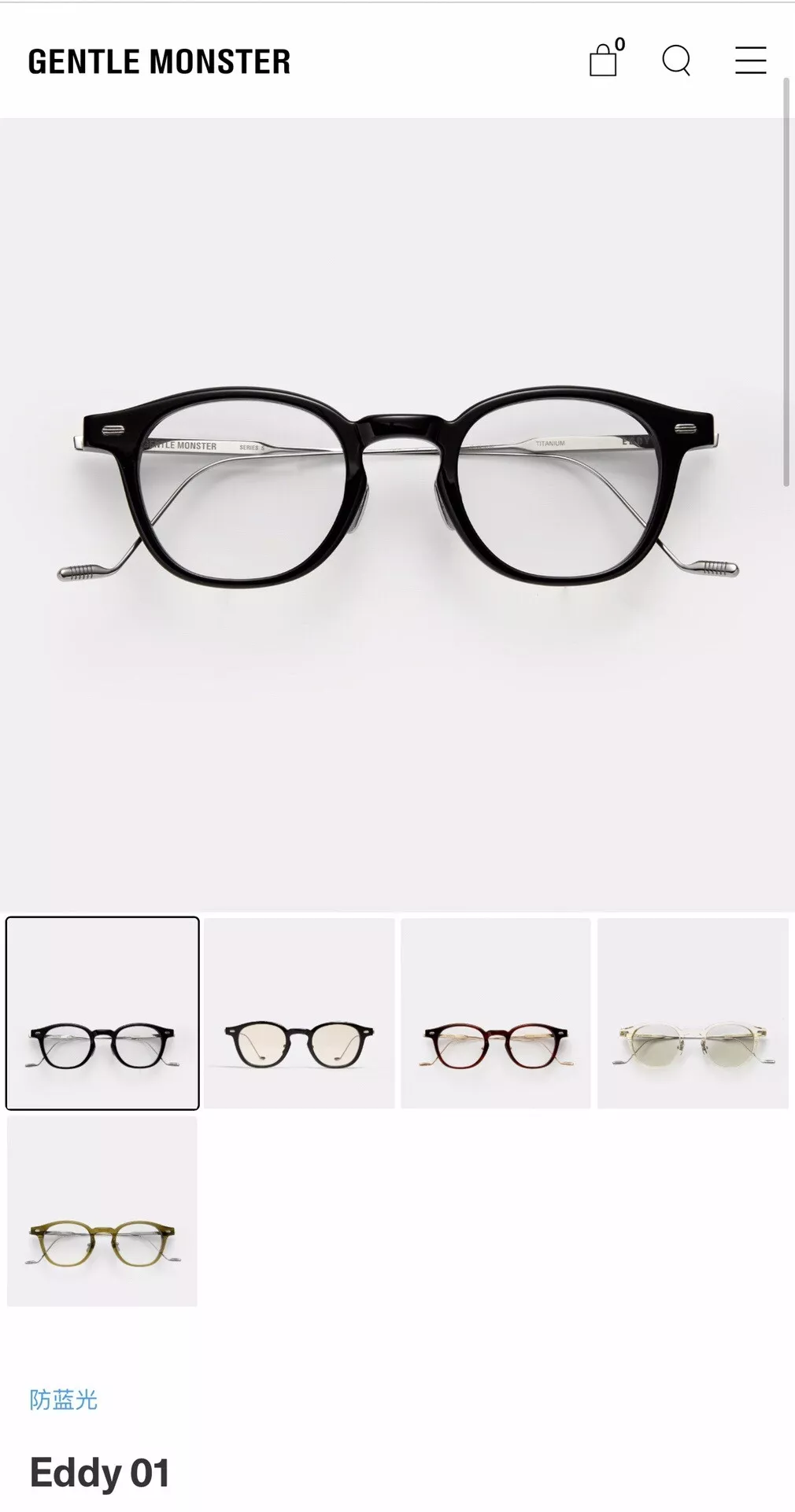Pick the olive green frame variant

coord(102,1211)
